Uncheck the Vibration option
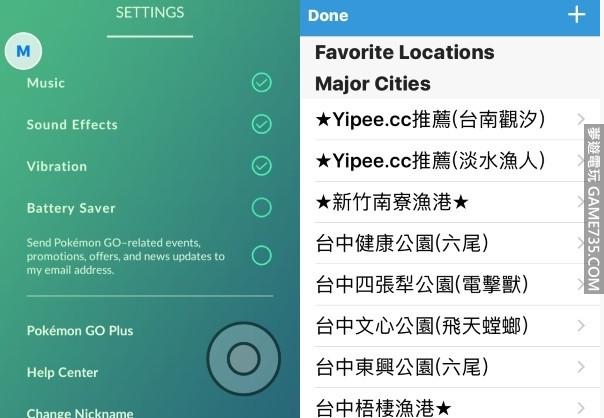604x418 pixels. [261, 165]
